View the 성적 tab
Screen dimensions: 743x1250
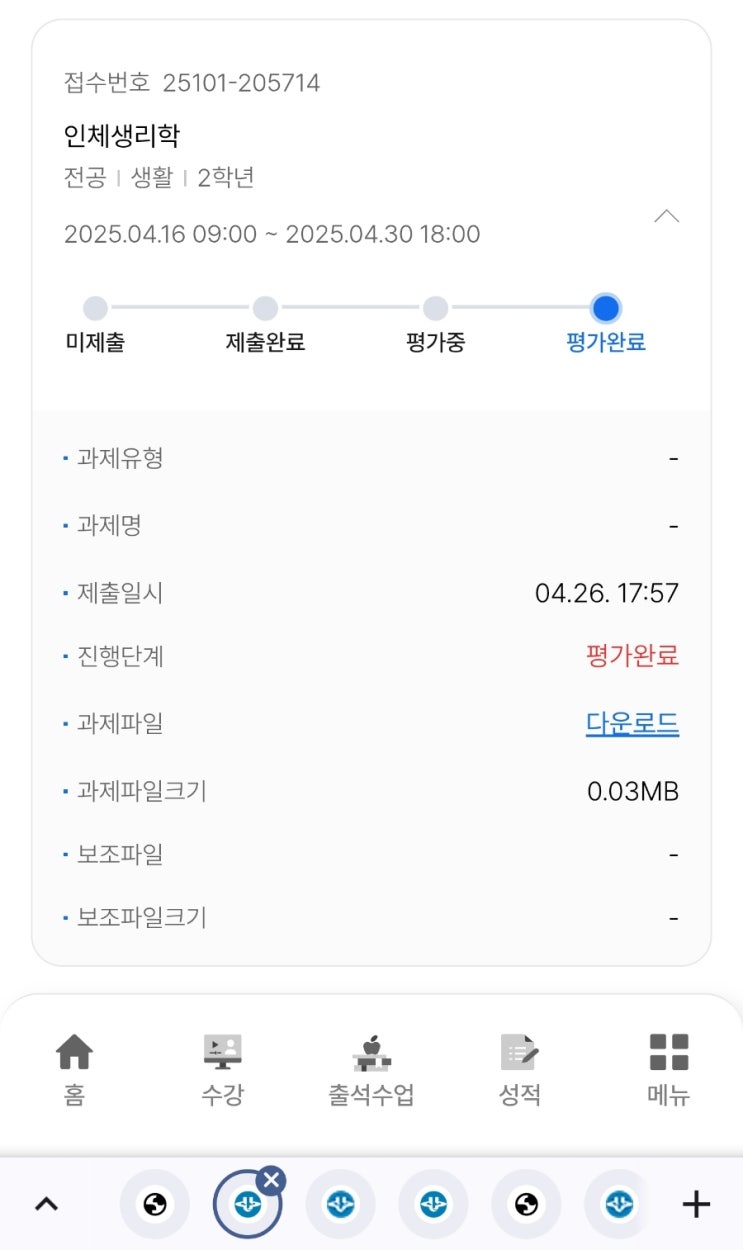tap(520, 1070)
